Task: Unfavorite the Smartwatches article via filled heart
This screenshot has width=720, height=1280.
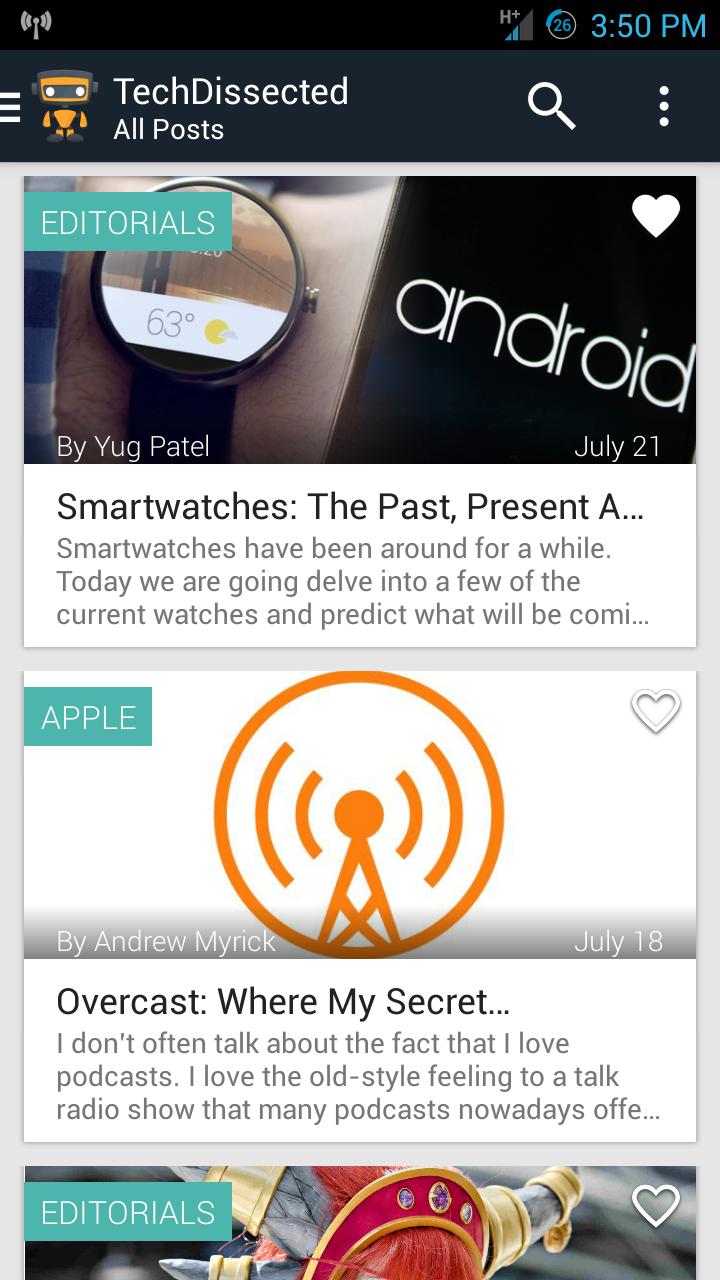Action: (x=655, y=215)
